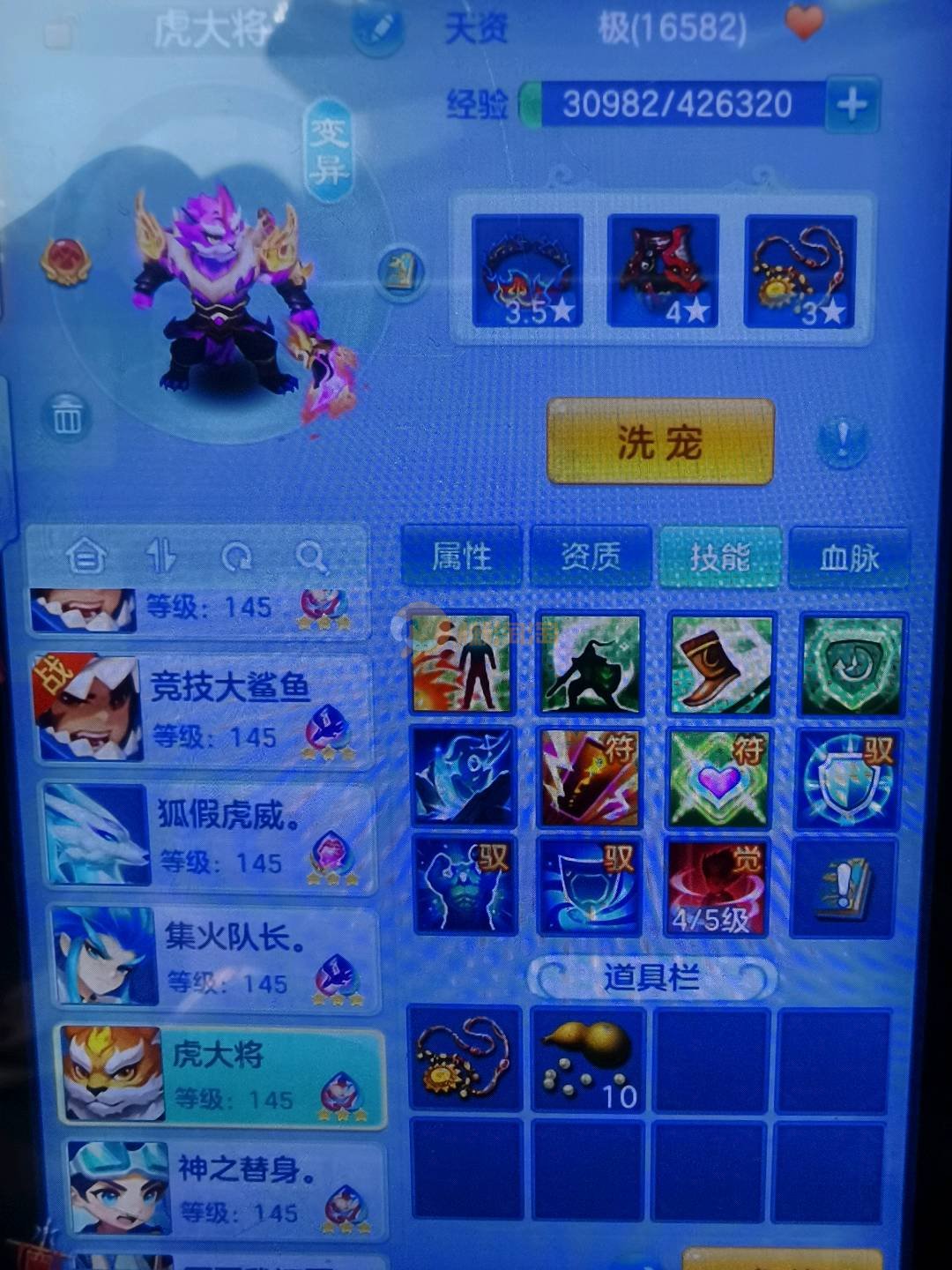Switch to the 属性 tab
952x1270 pixels.
tap(462, 557)
